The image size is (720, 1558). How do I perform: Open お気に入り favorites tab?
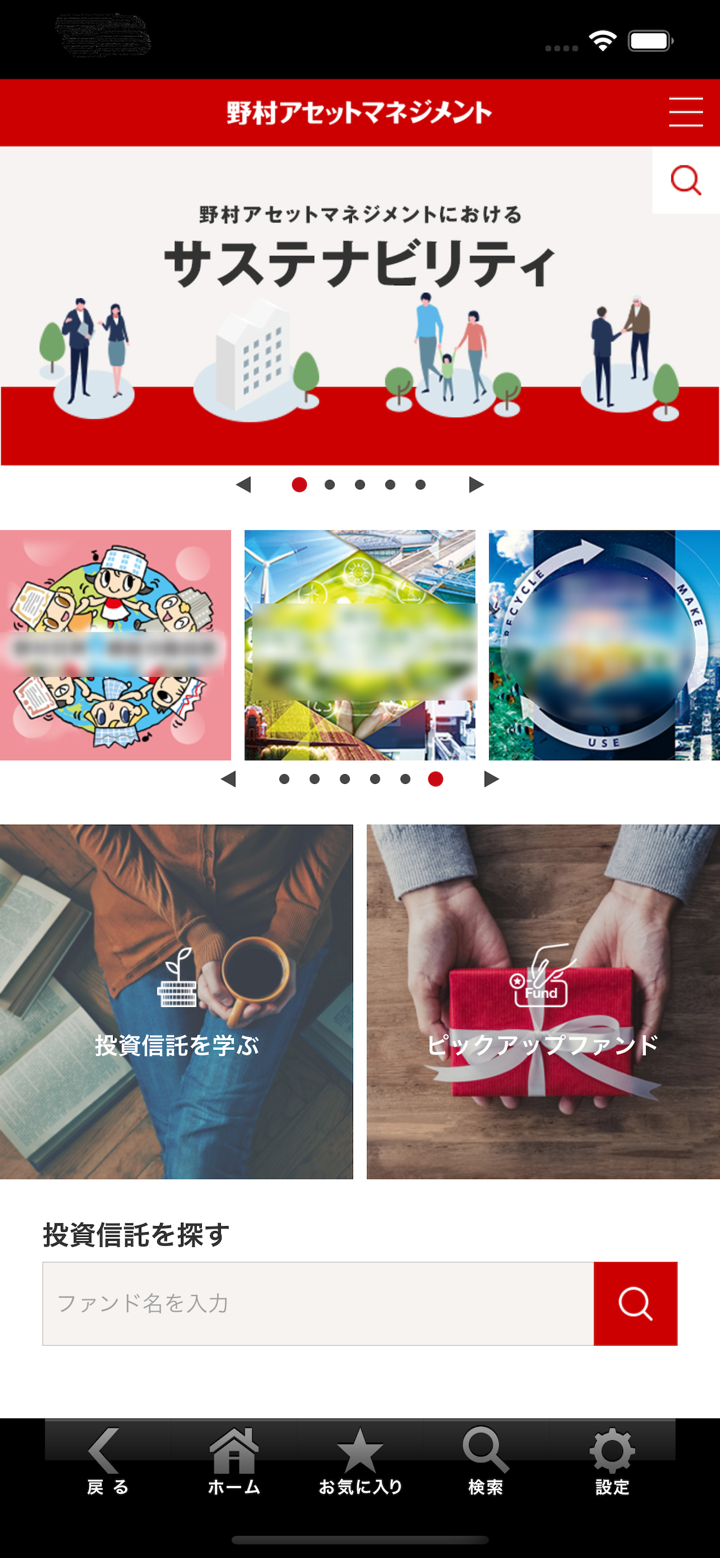[x=360, y=1461]
